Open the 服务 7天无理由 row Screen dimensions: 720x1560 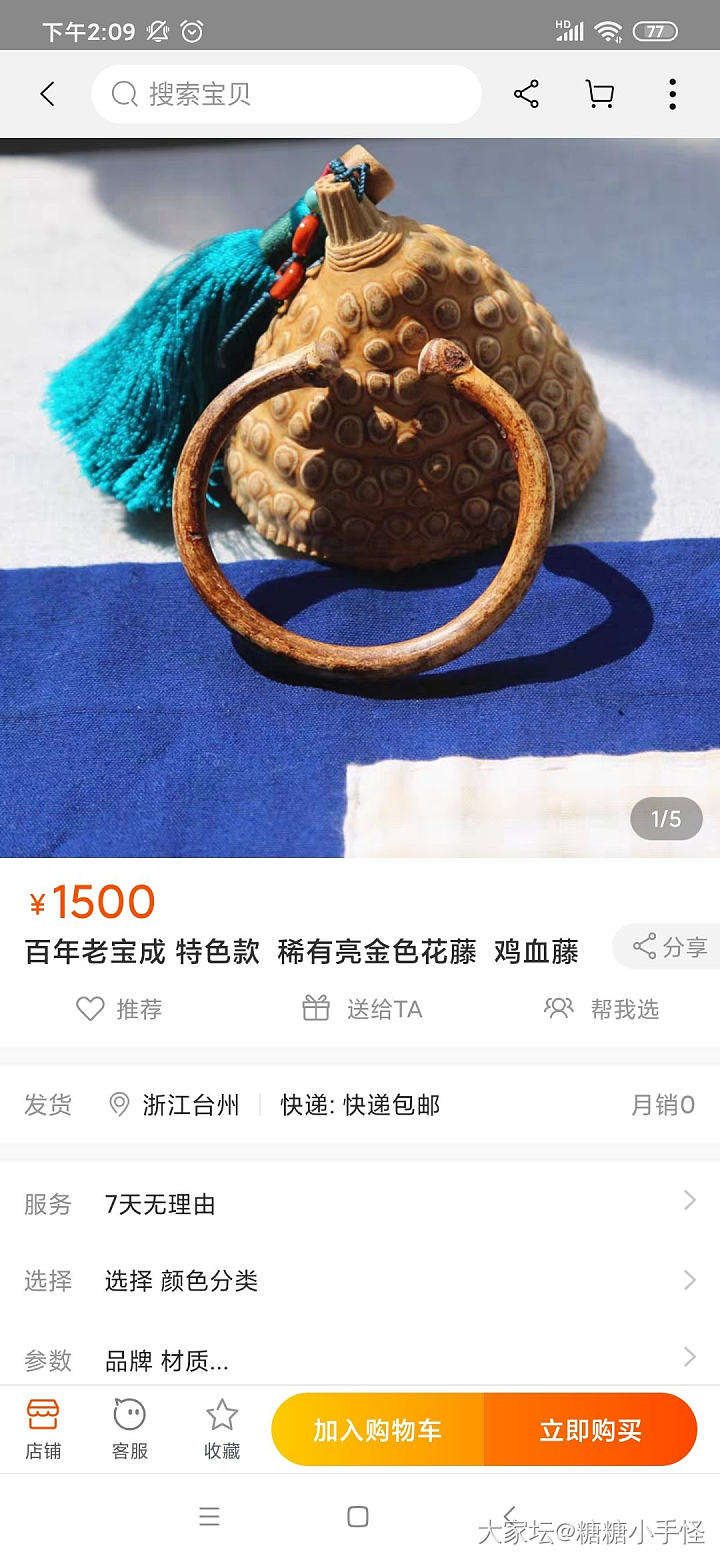(360, 1204)
